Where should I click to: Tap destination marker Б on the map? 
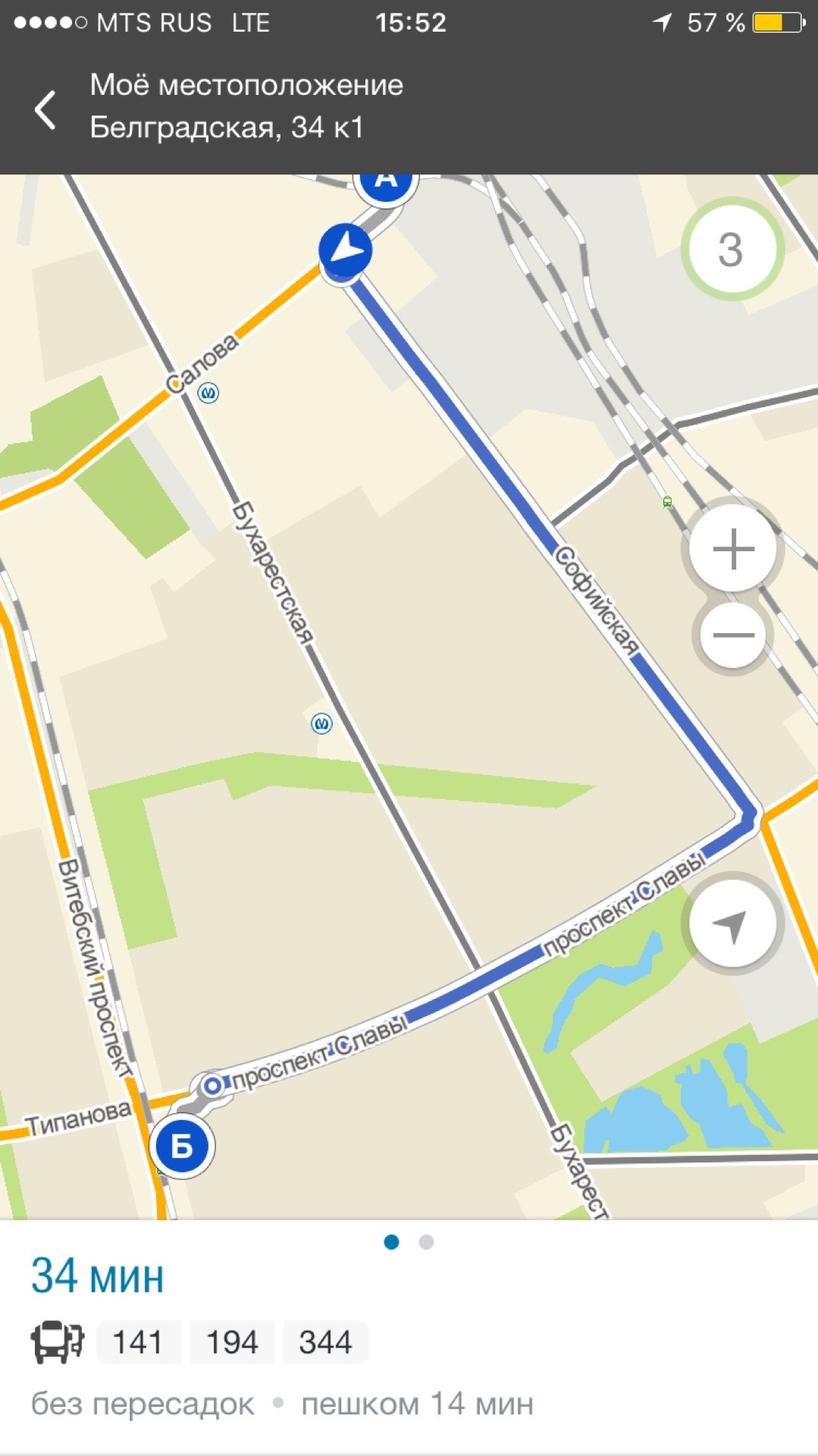click(182, 1146)
